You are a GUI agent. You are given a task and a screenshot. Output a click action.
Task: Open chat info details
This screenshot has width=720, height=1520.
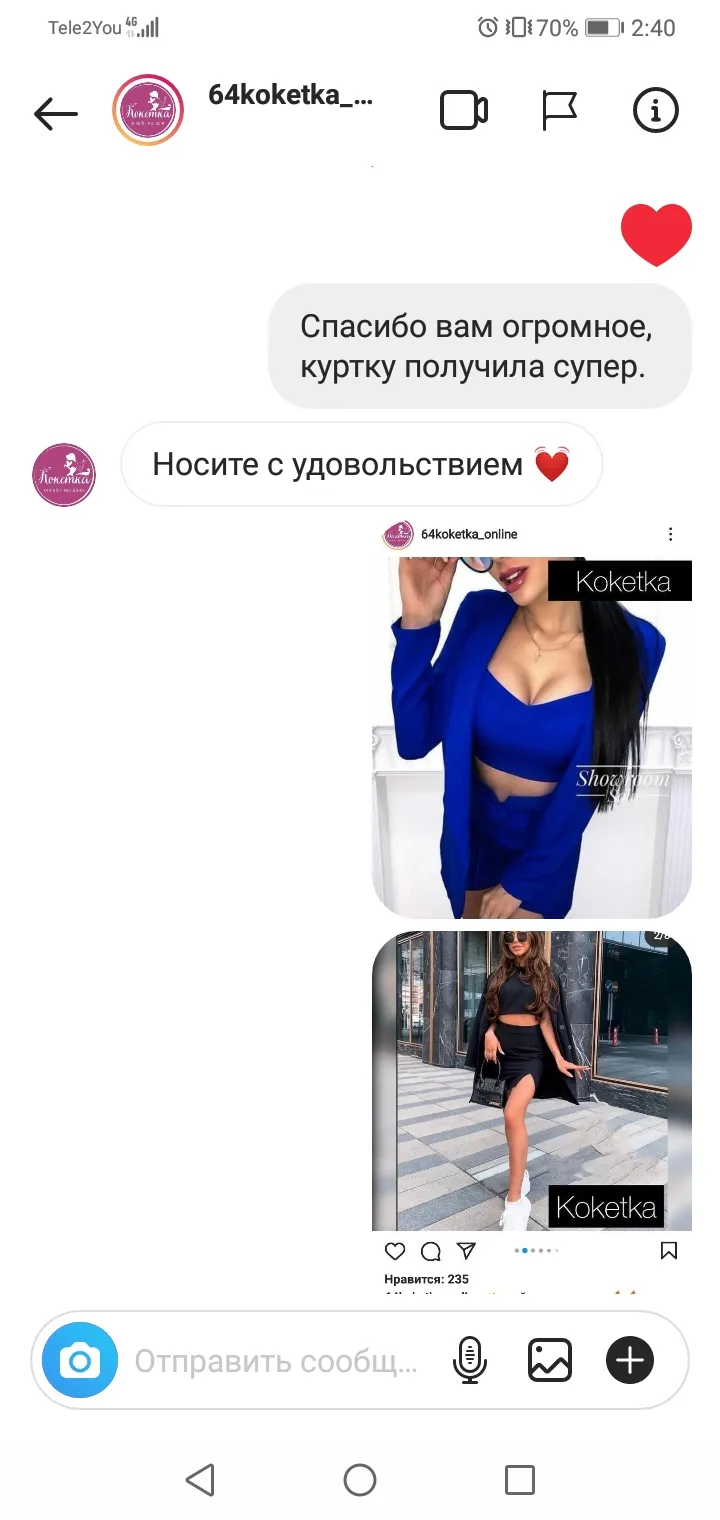click(656, 111)
